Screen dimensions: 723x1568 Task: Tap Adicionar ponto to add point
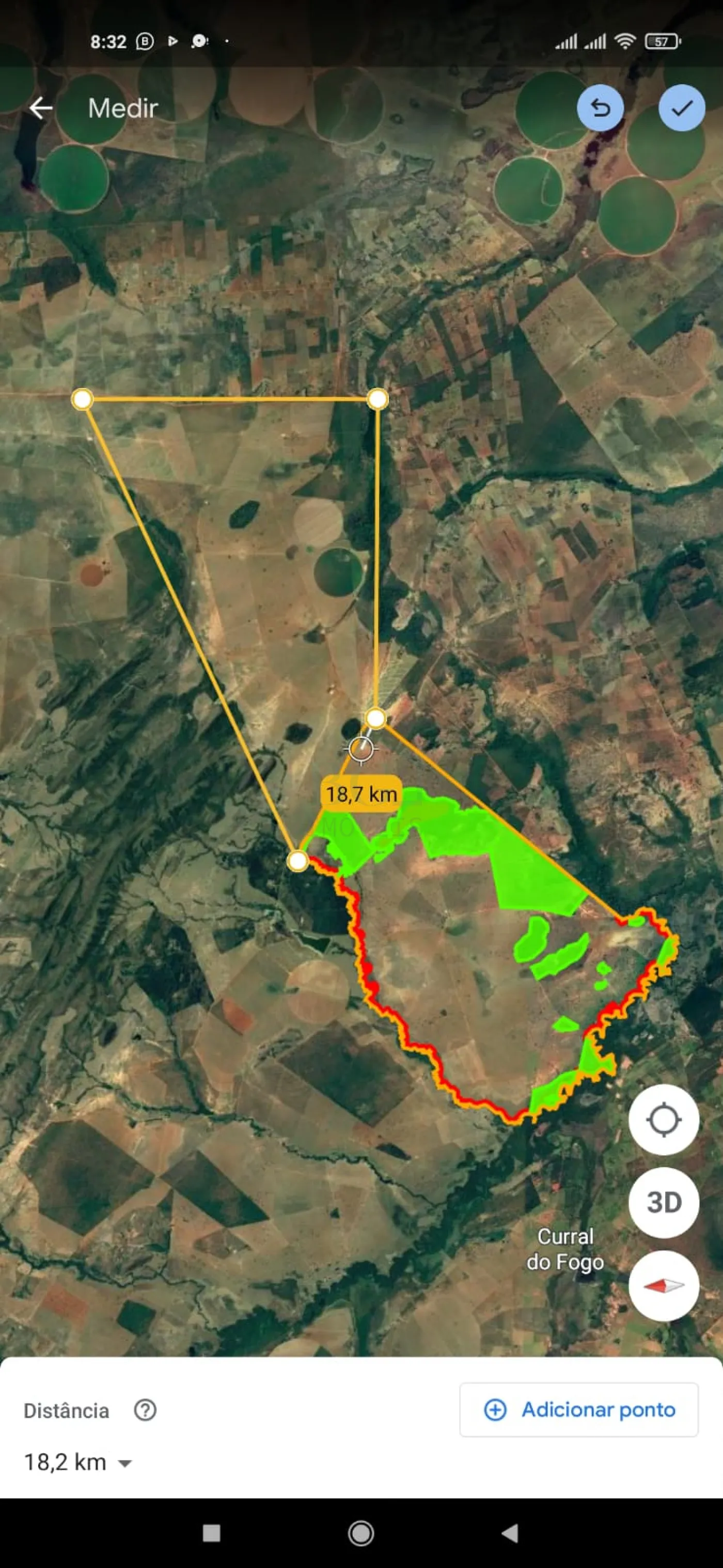click(x=579, y=1410)
